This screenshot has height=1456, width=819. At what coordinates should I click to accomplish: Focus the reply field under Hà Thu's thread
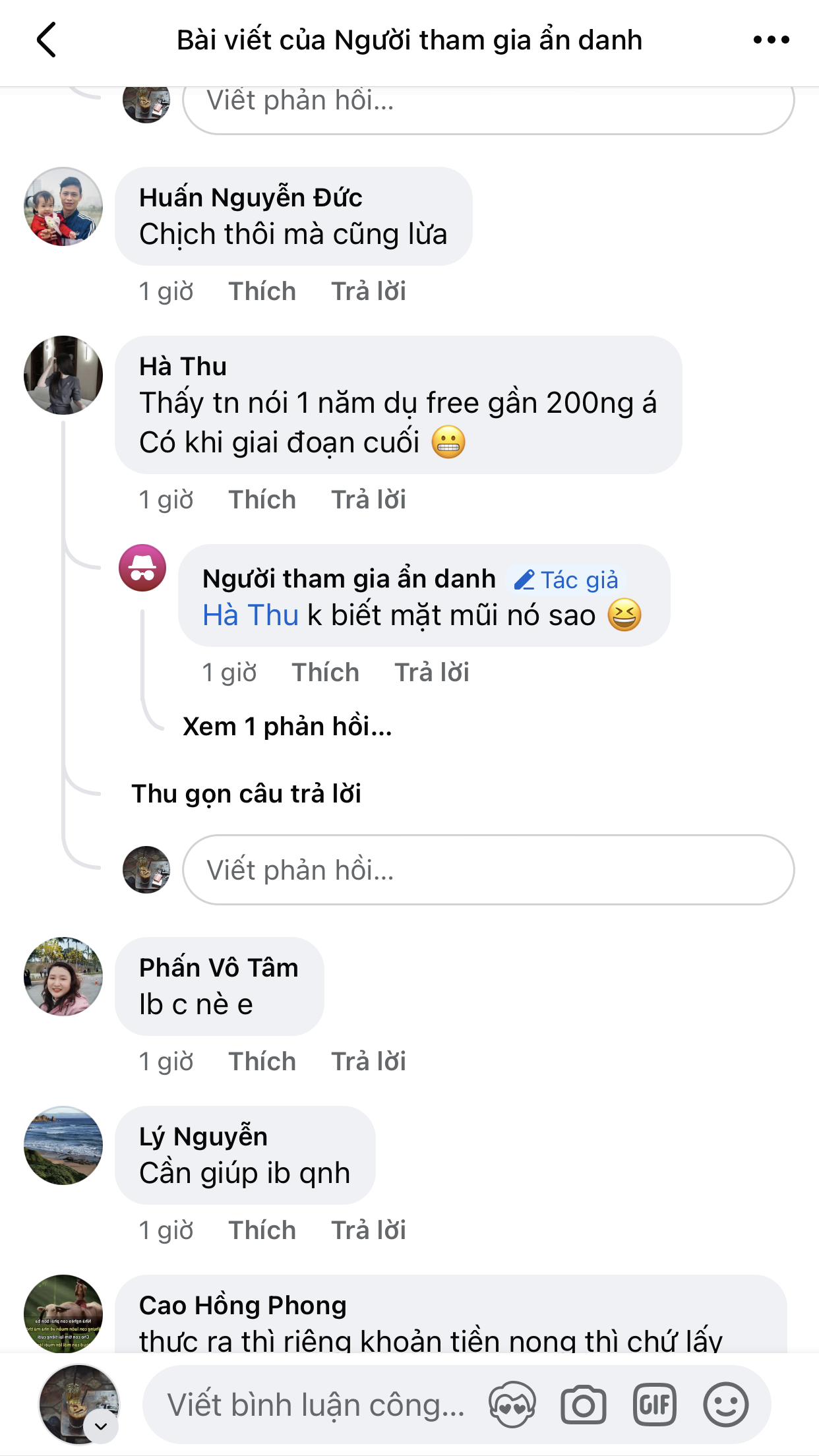pyautogui.click(x=488, y=870)
